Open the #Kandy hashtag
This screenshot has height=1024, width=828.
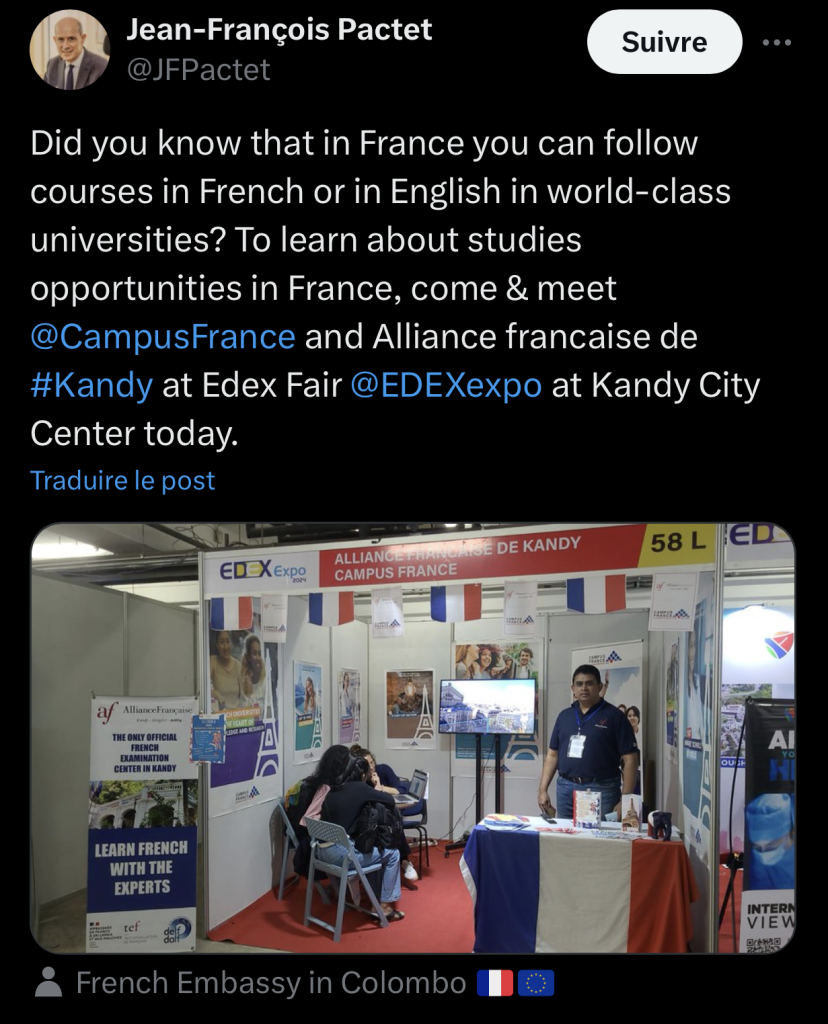pyautogui.click(x=91, y=385)
